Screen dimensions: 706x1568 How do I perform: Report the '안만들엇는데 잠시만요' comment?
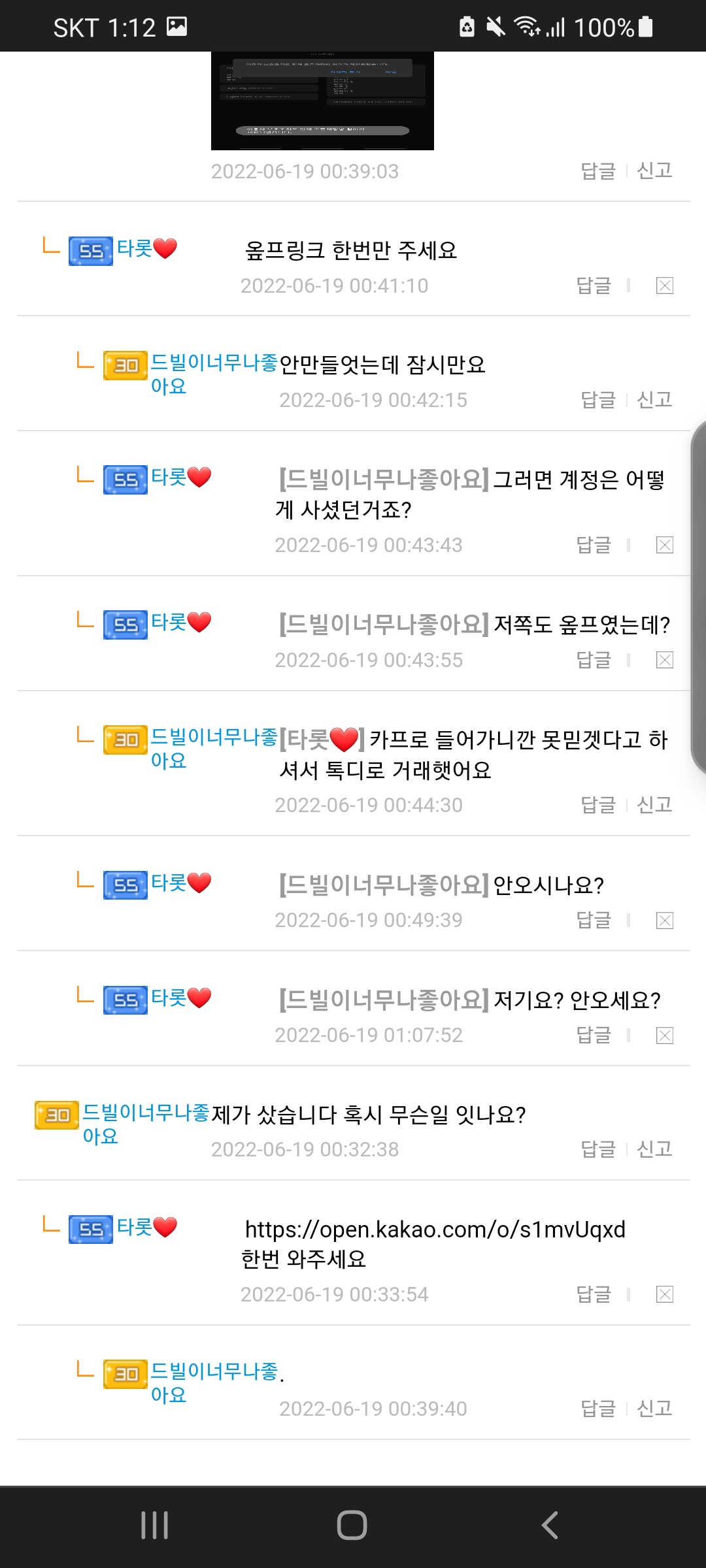654,400
